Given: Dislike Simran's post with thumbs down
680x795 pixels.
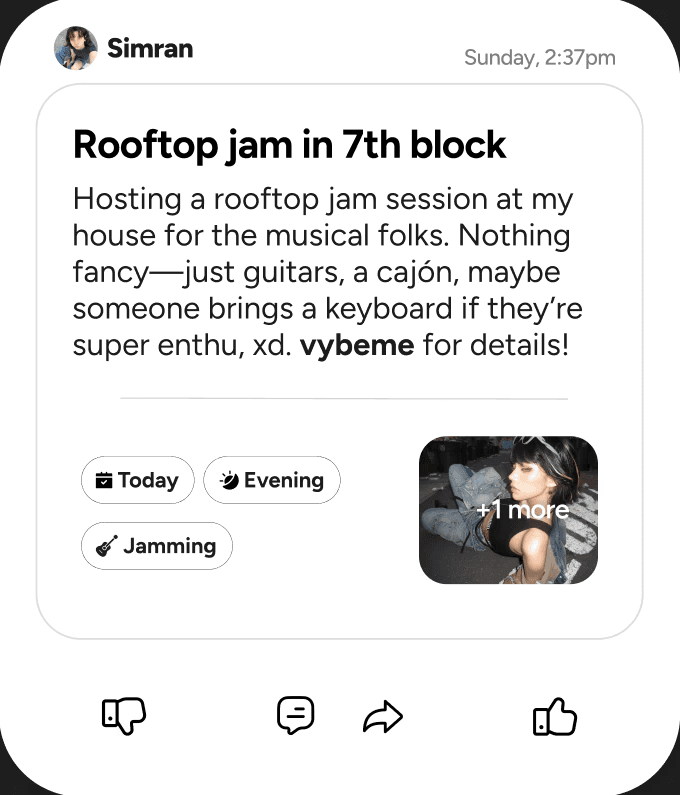Looking at the screenshot, I should (124, 715).
